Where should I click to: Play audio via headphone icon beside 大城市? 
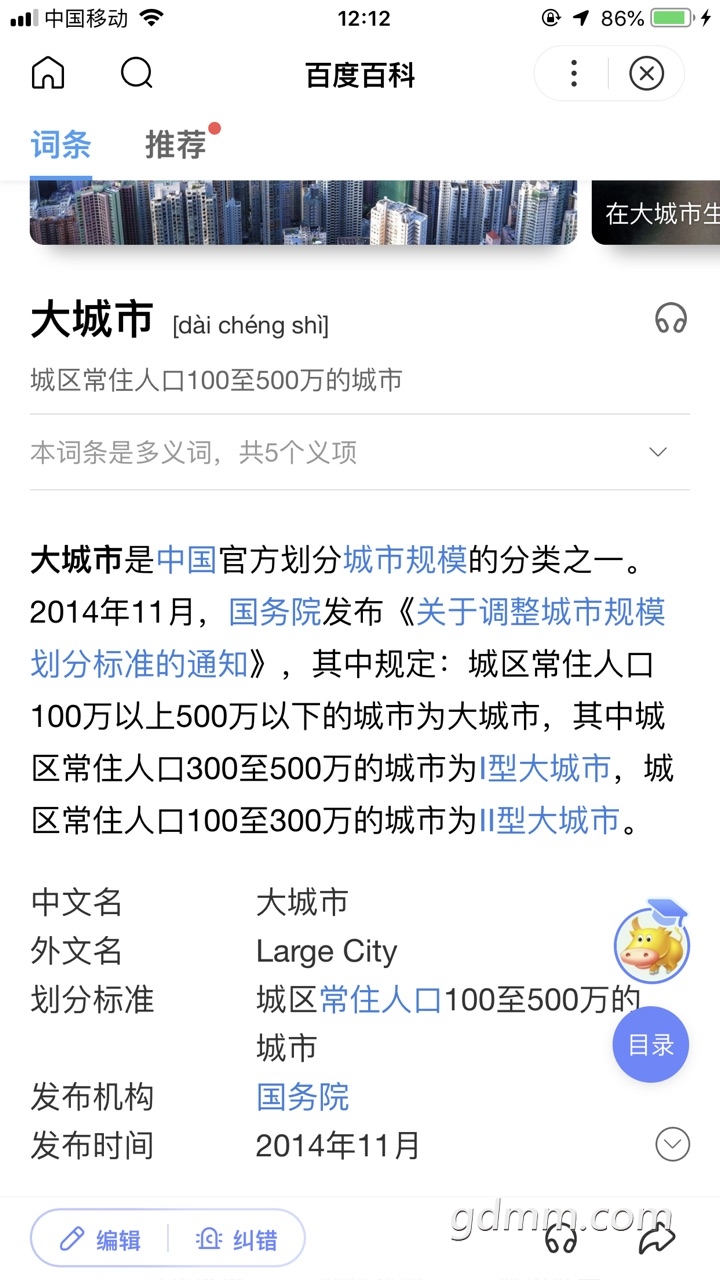(x=671, y=318)
